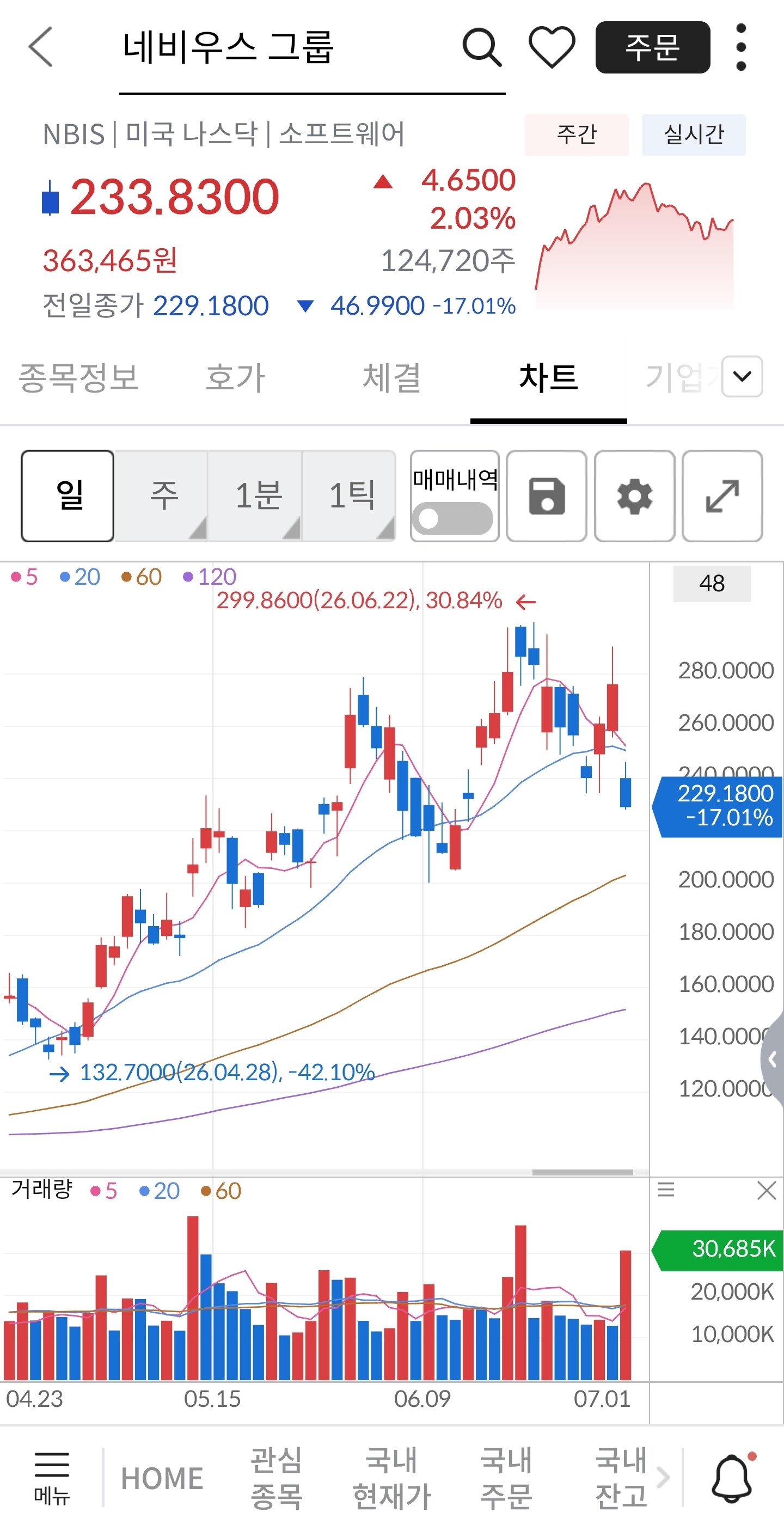This screenshot has height=1531, width=784.
Task: Choose the 1틱 tick chart period
Action: pos(350,495)
